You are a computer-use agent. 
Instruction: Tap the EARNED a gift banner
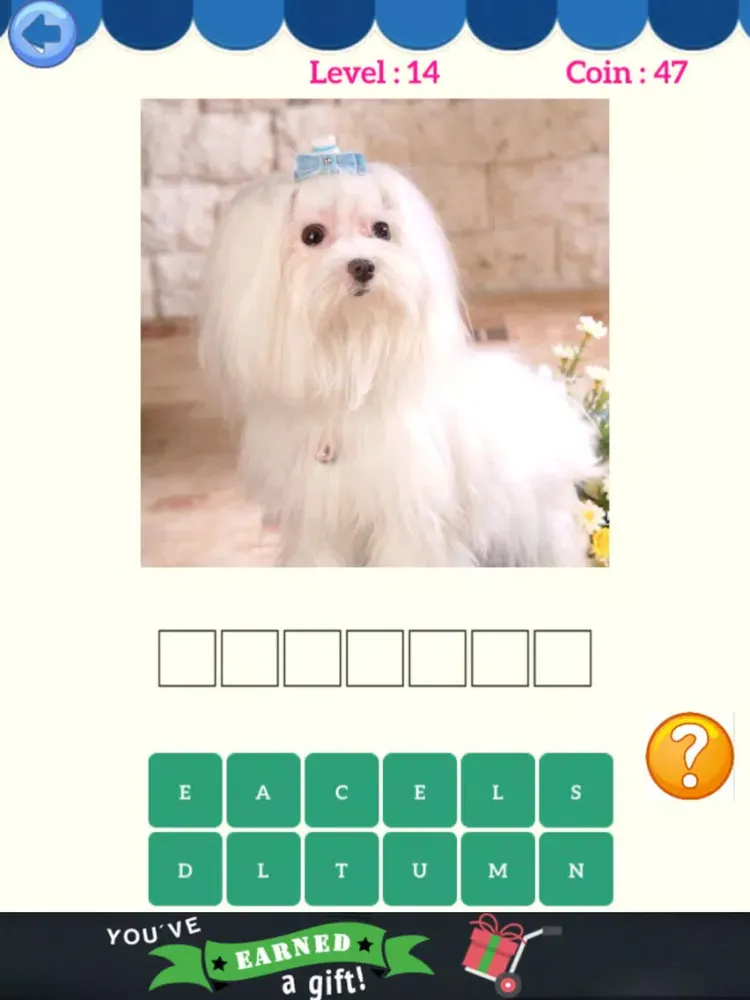[290, 957]
